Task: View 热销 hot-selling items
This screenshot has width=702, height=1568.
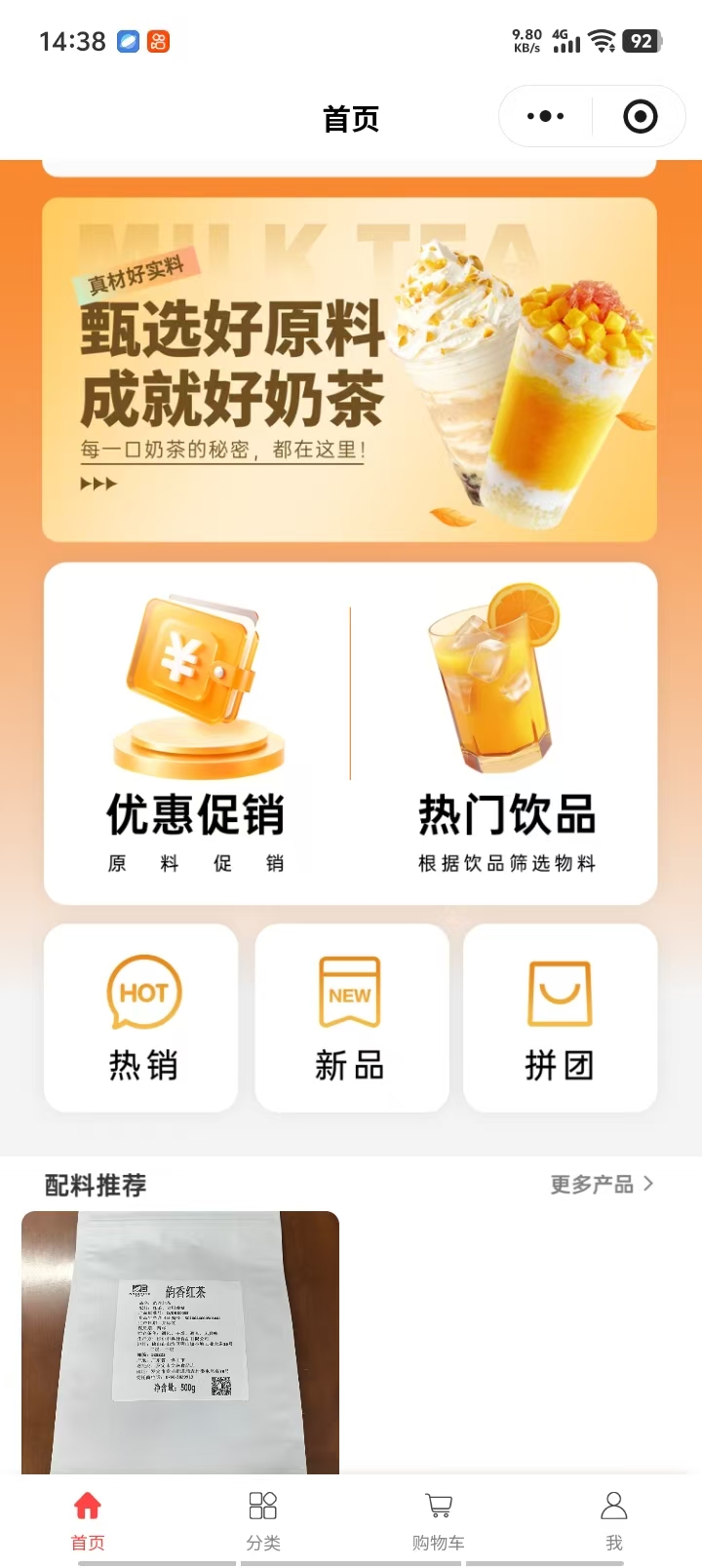Action: (141, 1017)
